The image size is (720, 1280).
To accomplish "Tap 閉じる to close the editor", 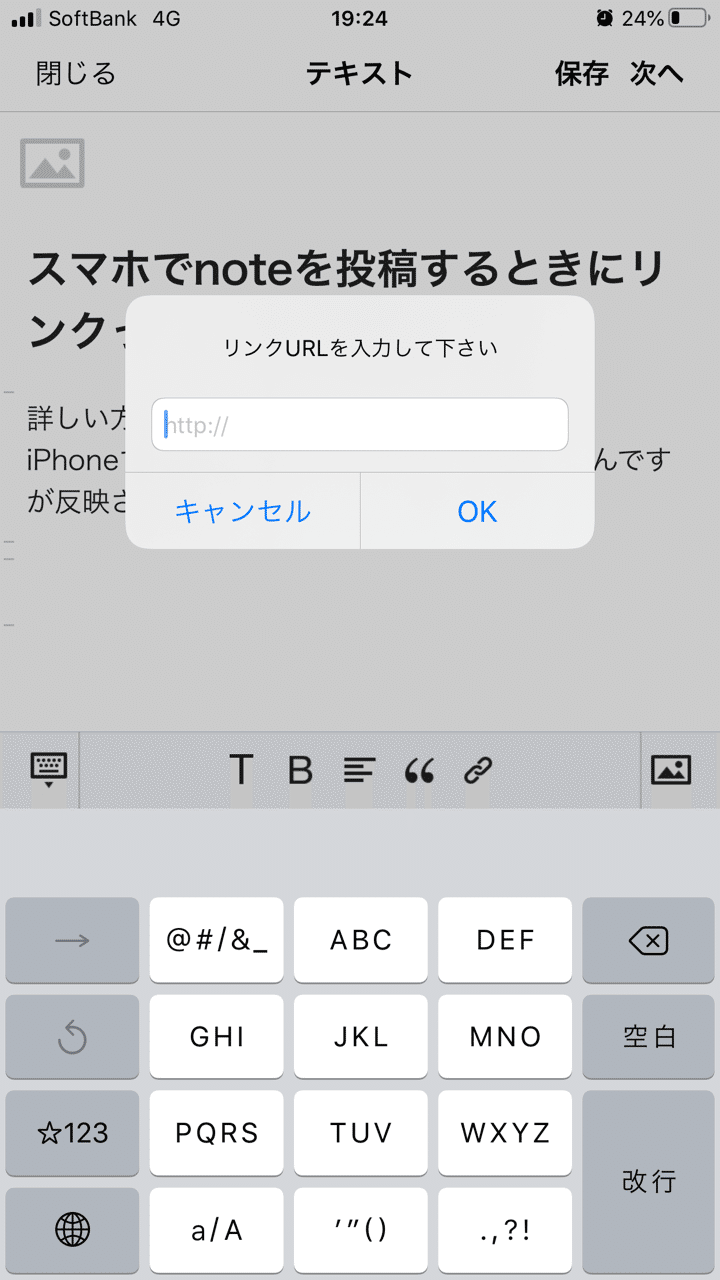I will pyautogui.click(x=76, y=73).
